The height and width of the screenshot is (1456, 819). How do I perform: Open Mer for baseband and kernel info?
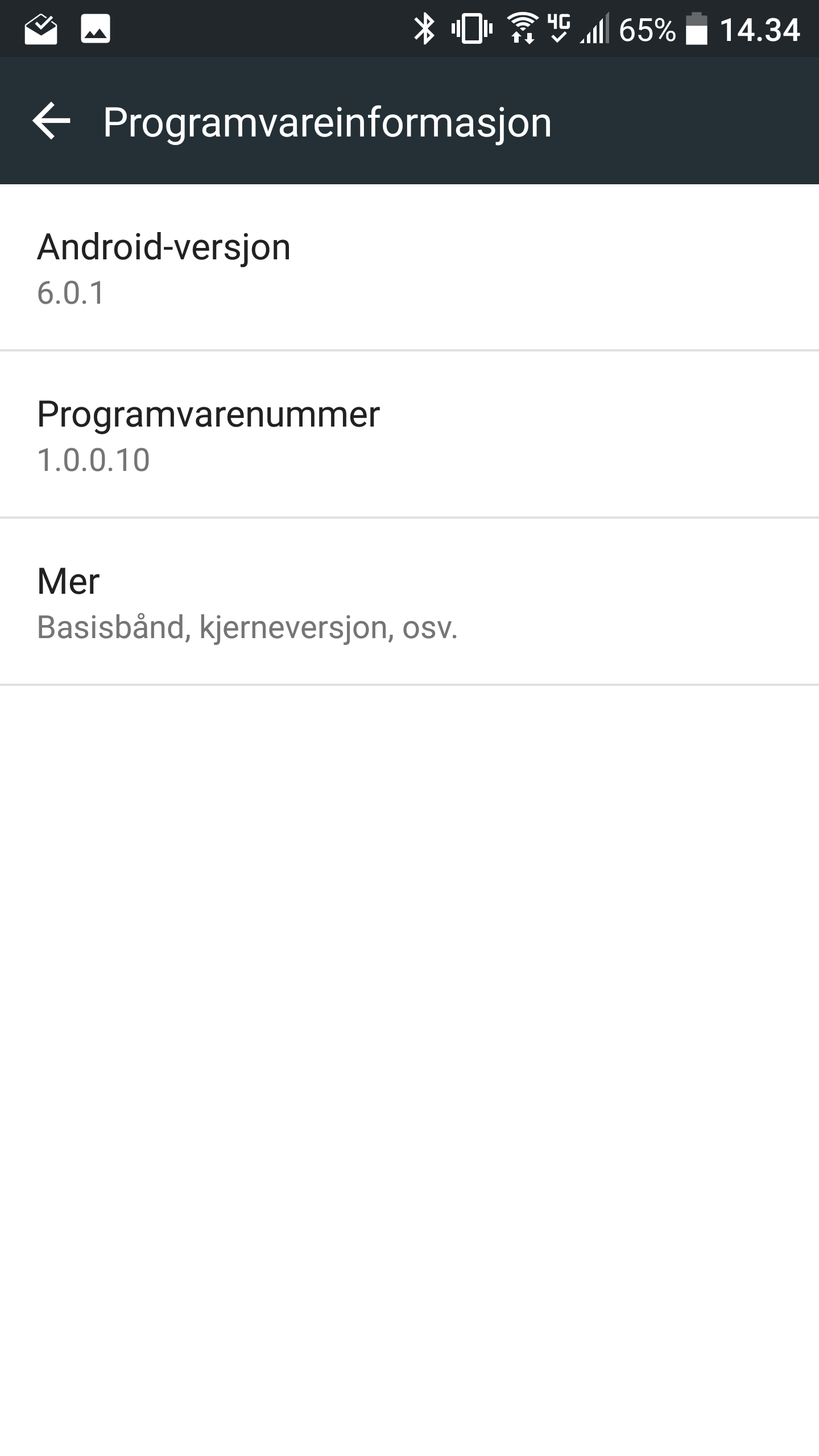[x=409, y=602]
